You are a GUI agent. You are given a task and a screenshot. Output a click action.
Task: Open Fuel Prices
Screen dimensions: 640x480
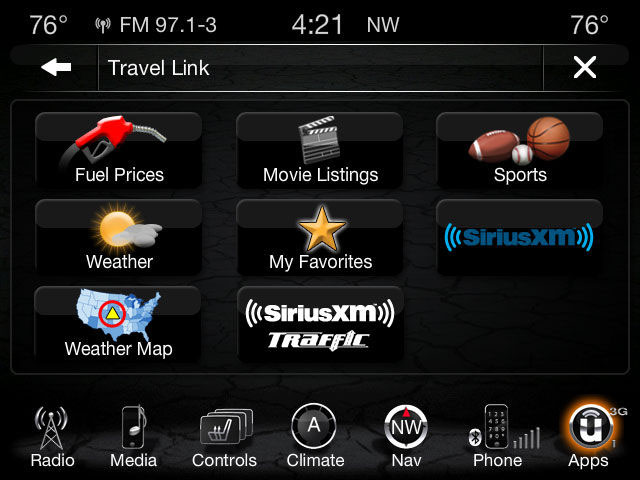[x=119, y=151]
